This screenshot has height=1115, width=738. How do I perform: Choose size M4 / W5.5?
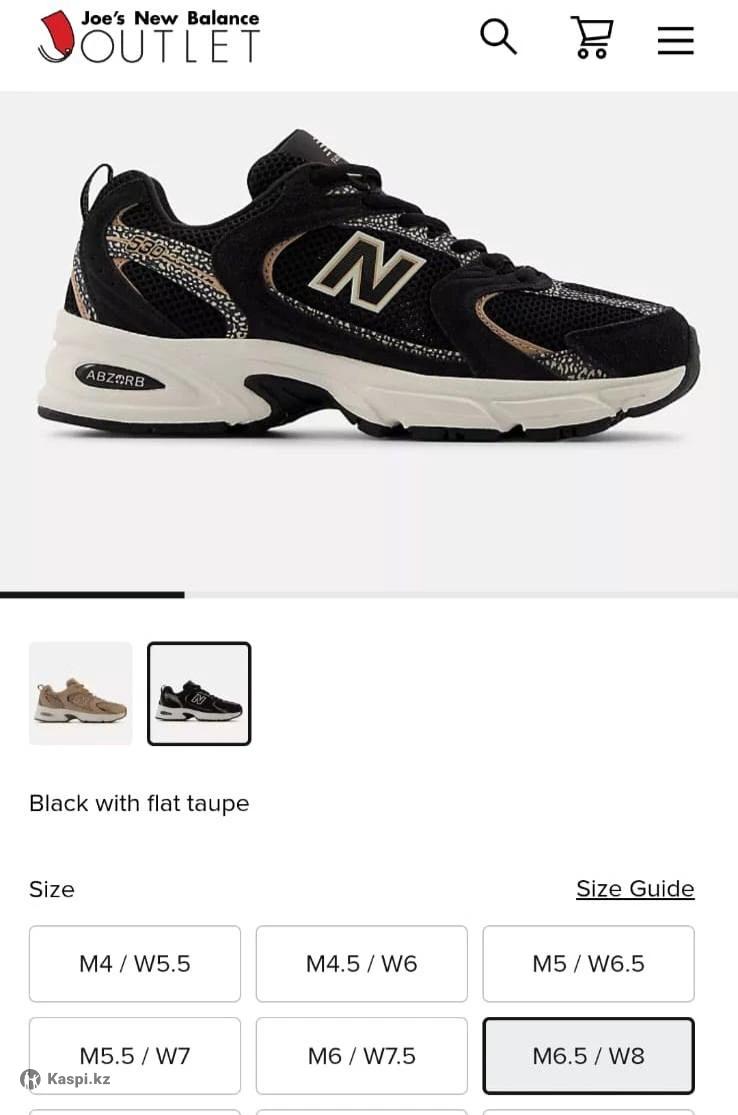point(135,964)
